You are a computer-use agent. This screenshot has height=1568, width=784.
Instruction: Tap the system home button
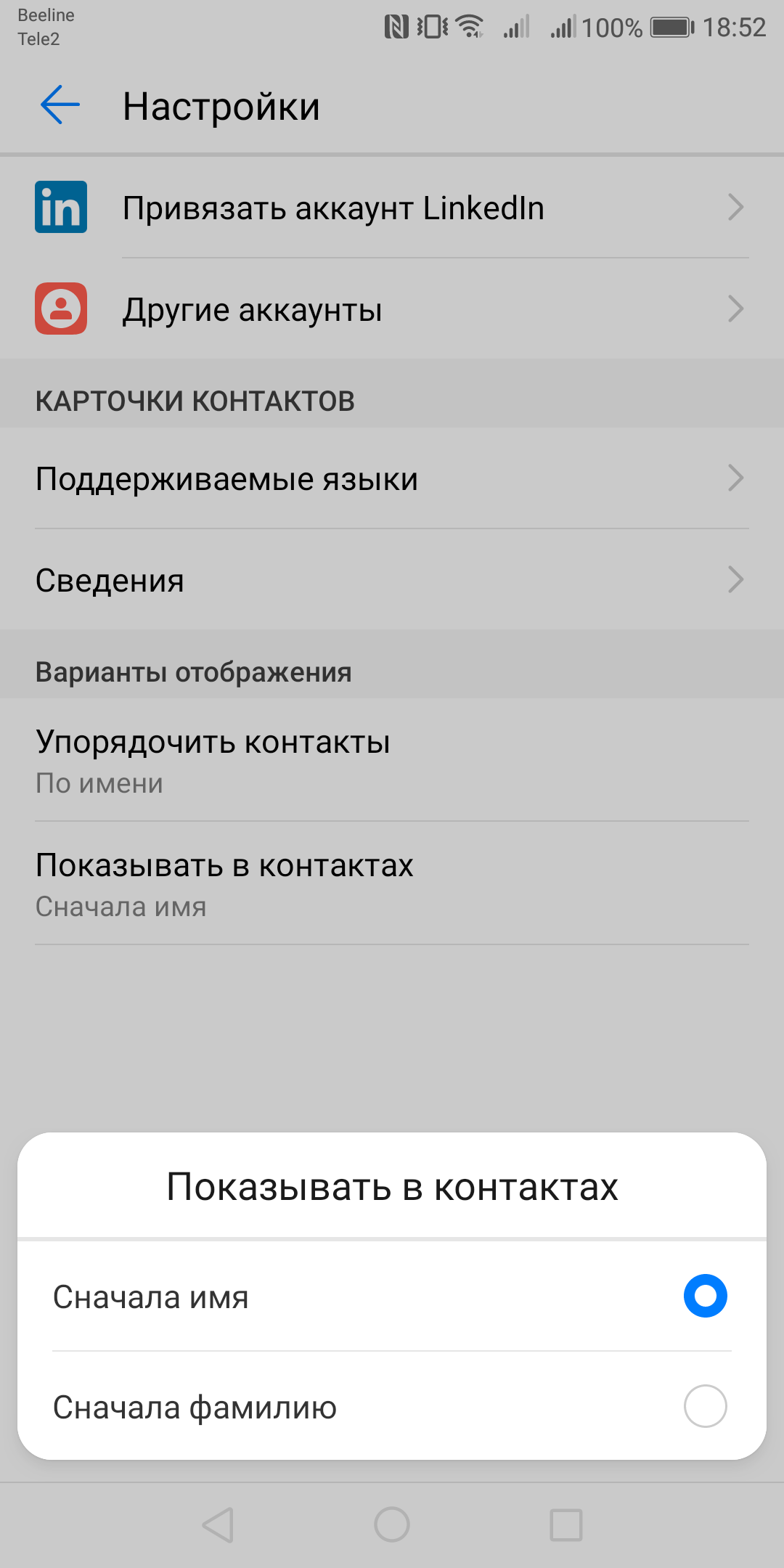392,1524
